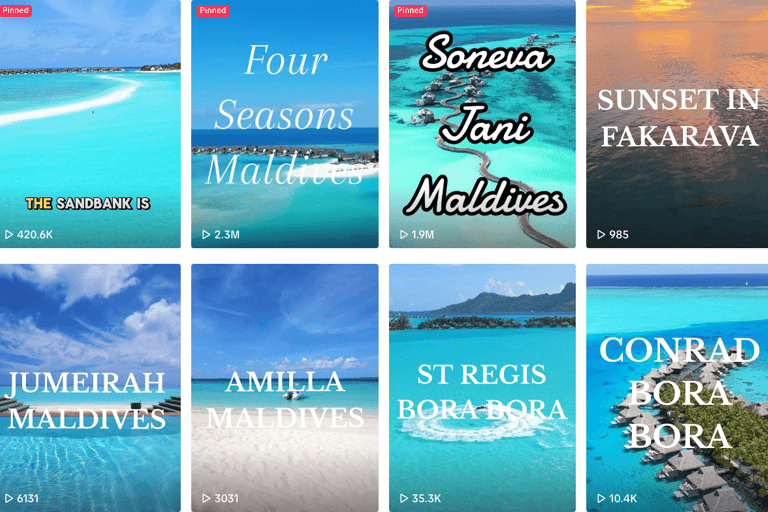Open the St Regis Bora Bora video
This screenshot has width=768, height=512.
tap(482, 387)
